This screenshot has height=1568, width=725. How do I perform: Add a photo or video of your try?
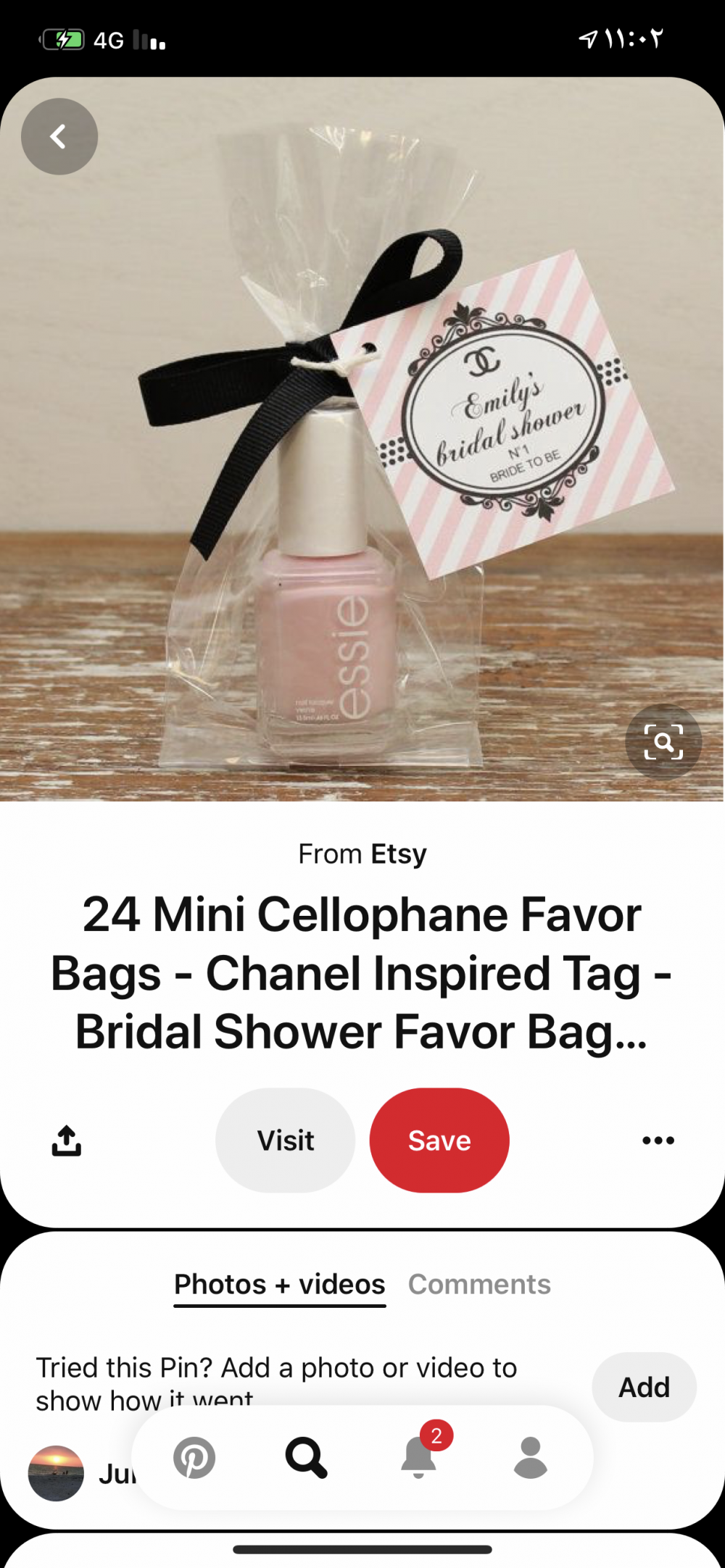tap(644, 1387)
